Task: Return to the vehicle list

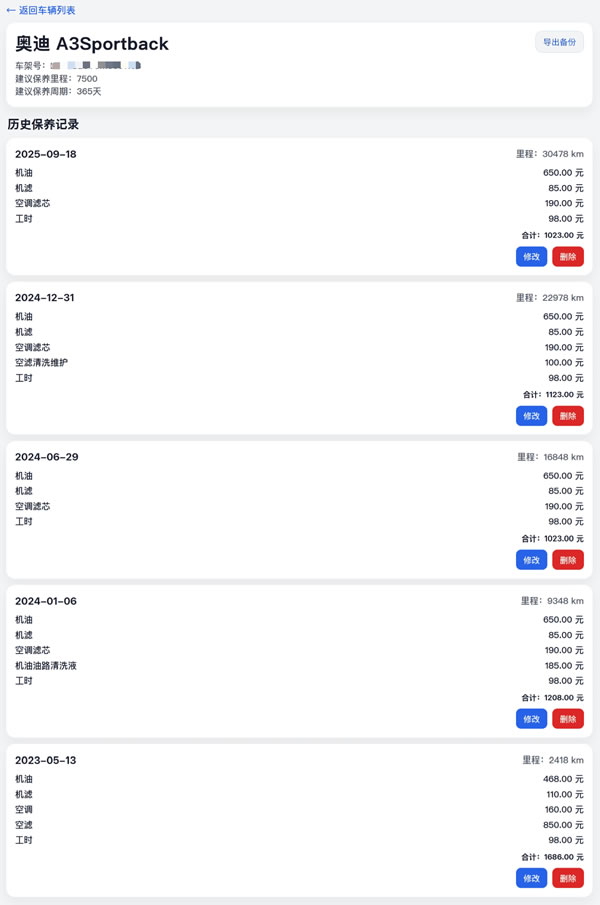Action: (x=41, y=10)
